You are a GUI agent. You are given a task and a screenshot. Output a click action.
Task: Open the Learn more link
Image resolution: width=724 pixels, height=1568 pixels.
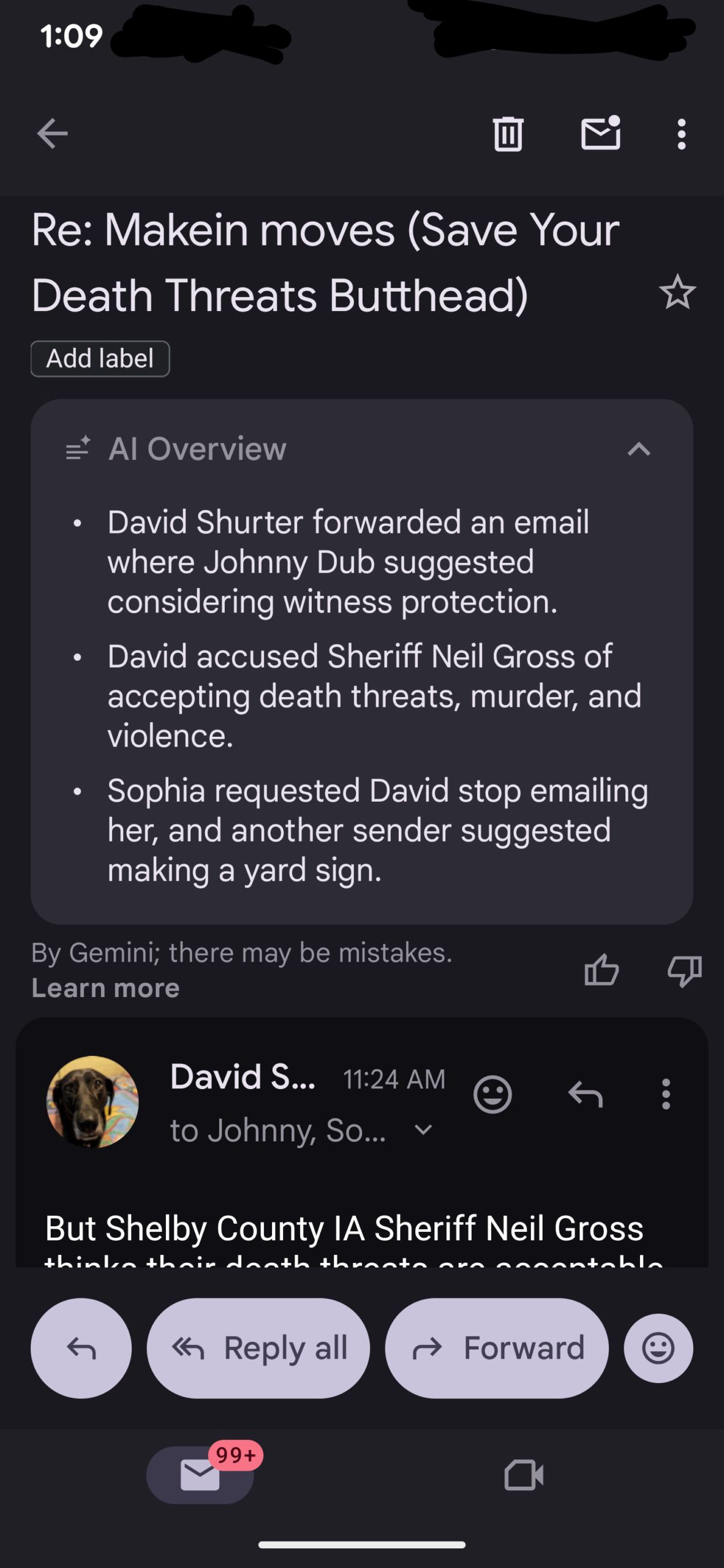point(105,988)
